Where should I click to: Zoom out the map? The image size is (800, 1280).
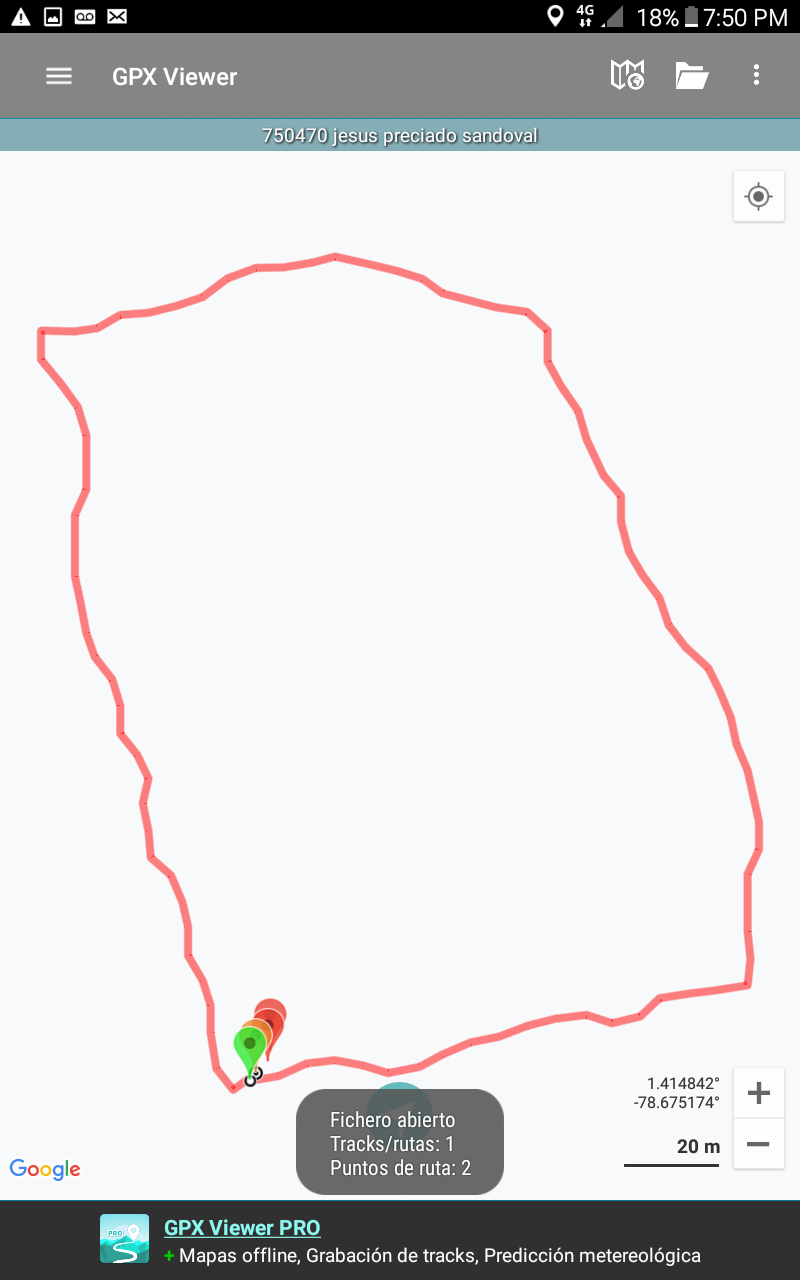coord(758,1144)
